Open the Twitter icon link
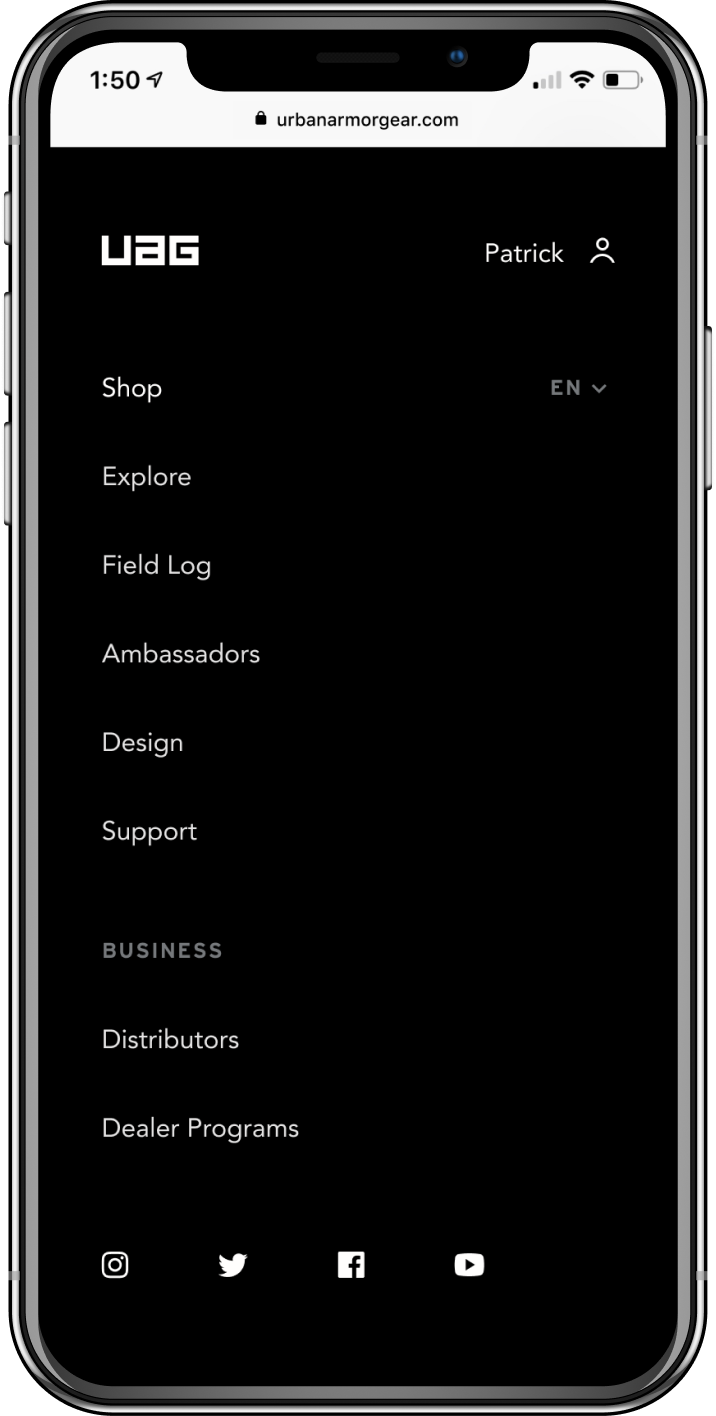This screenshot has height=1416, width=716. coord(233,1265)
